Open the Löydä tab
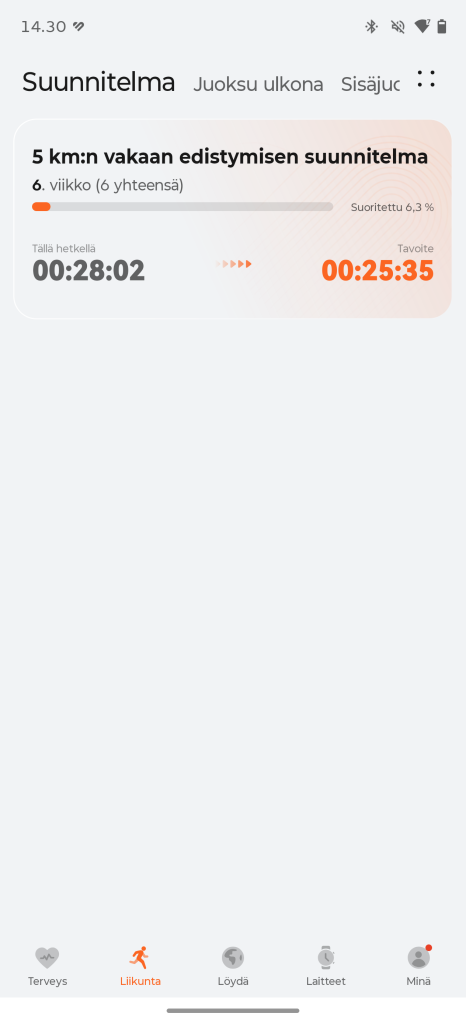 tap(233, 967)
